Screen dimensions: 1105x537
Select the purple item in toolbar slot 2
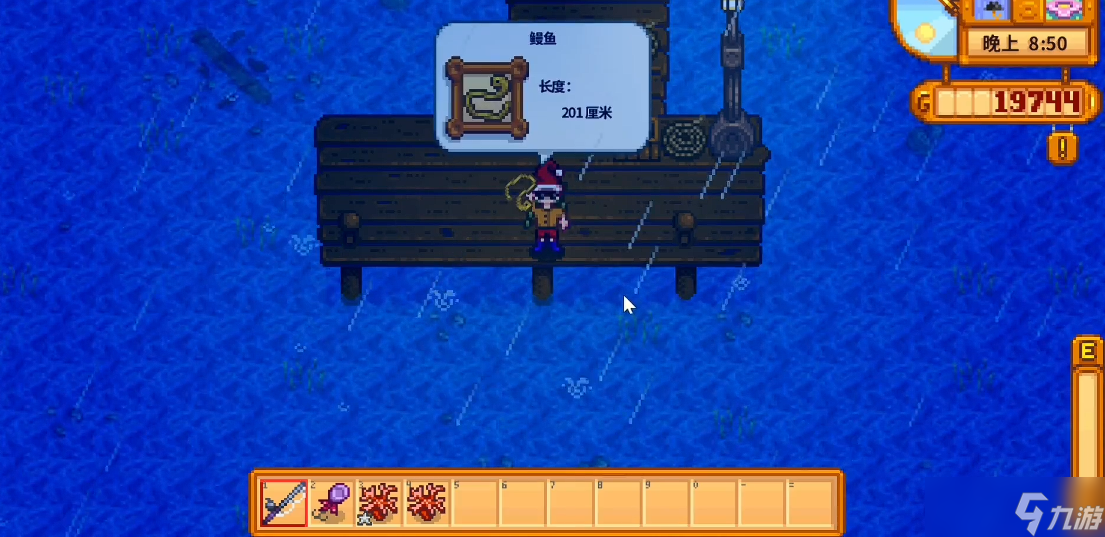click(331, 502)
